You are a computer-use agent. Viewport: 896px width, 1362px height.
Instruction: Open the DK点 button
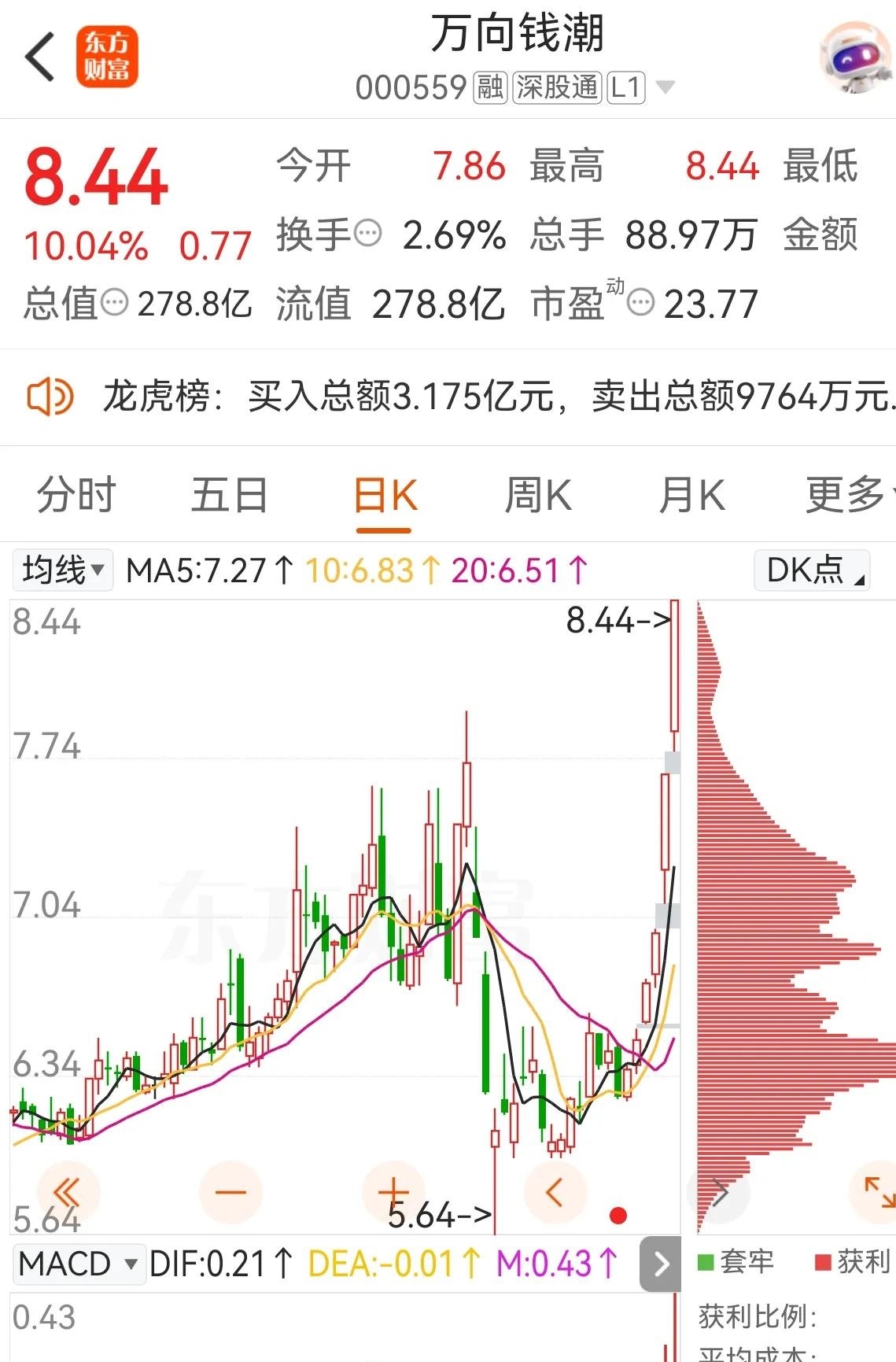coord(811,569)
